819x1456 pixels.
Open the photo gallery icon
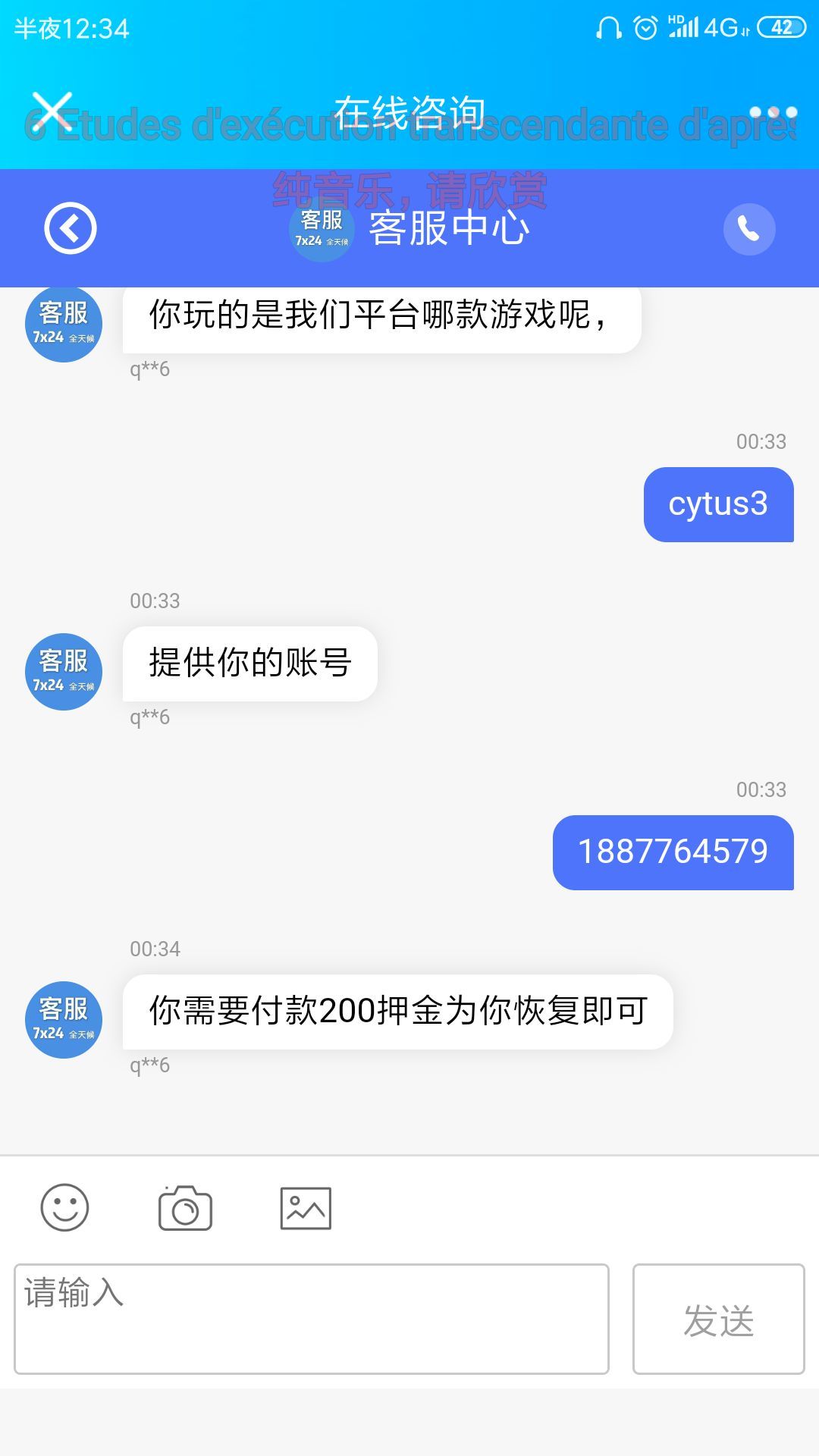coord(306,1208)
